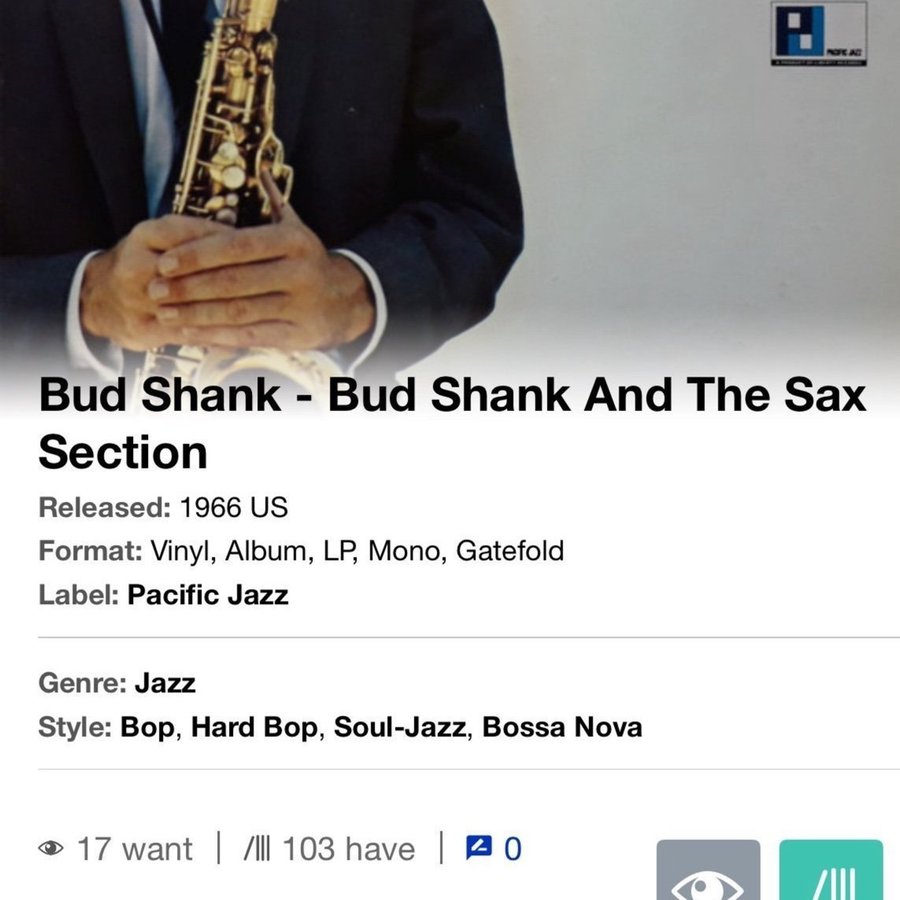Open the album cover image
This screenshot has height=900, width=900.
pos(450,180)
